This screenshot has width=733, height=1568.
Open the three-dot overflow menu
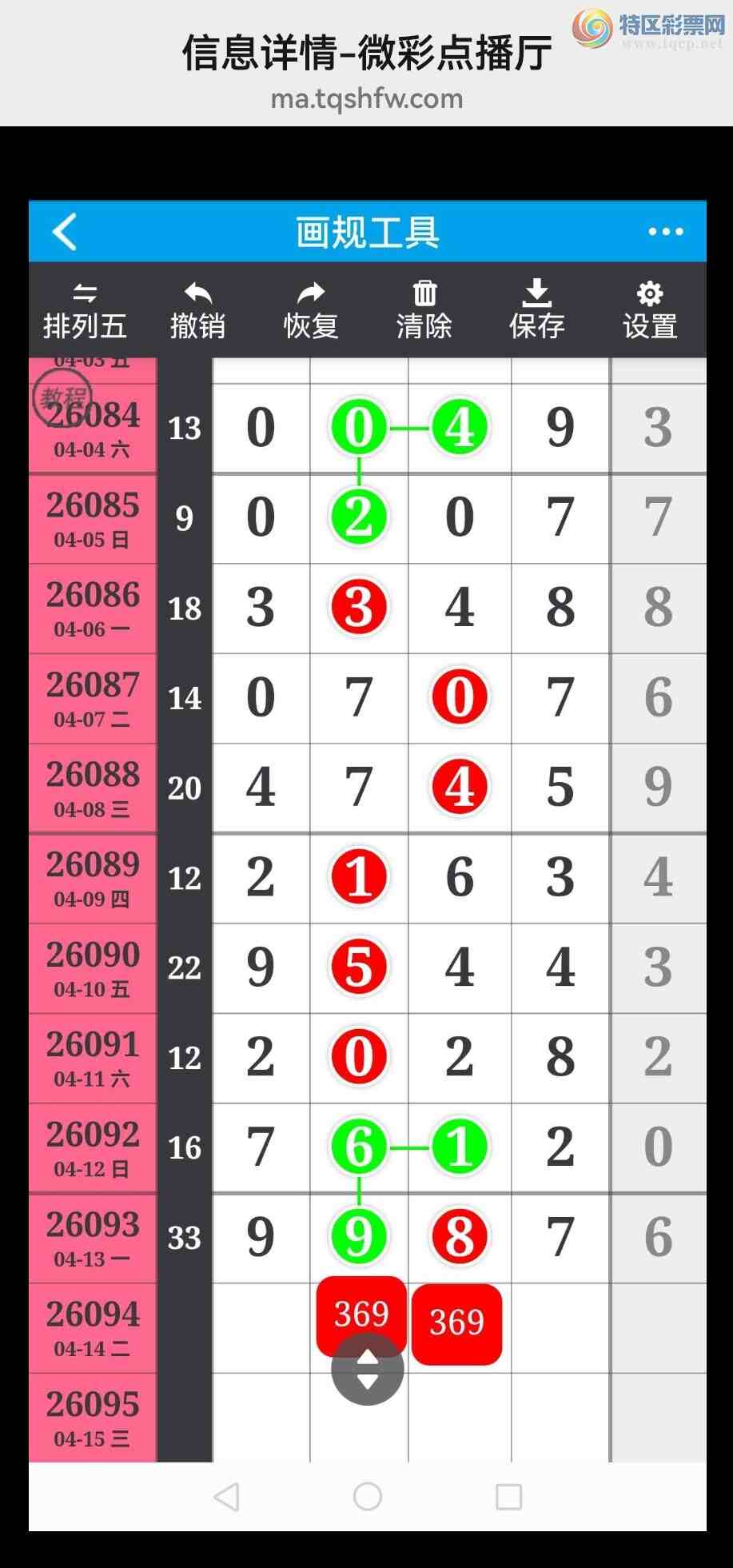click(665, 232)
